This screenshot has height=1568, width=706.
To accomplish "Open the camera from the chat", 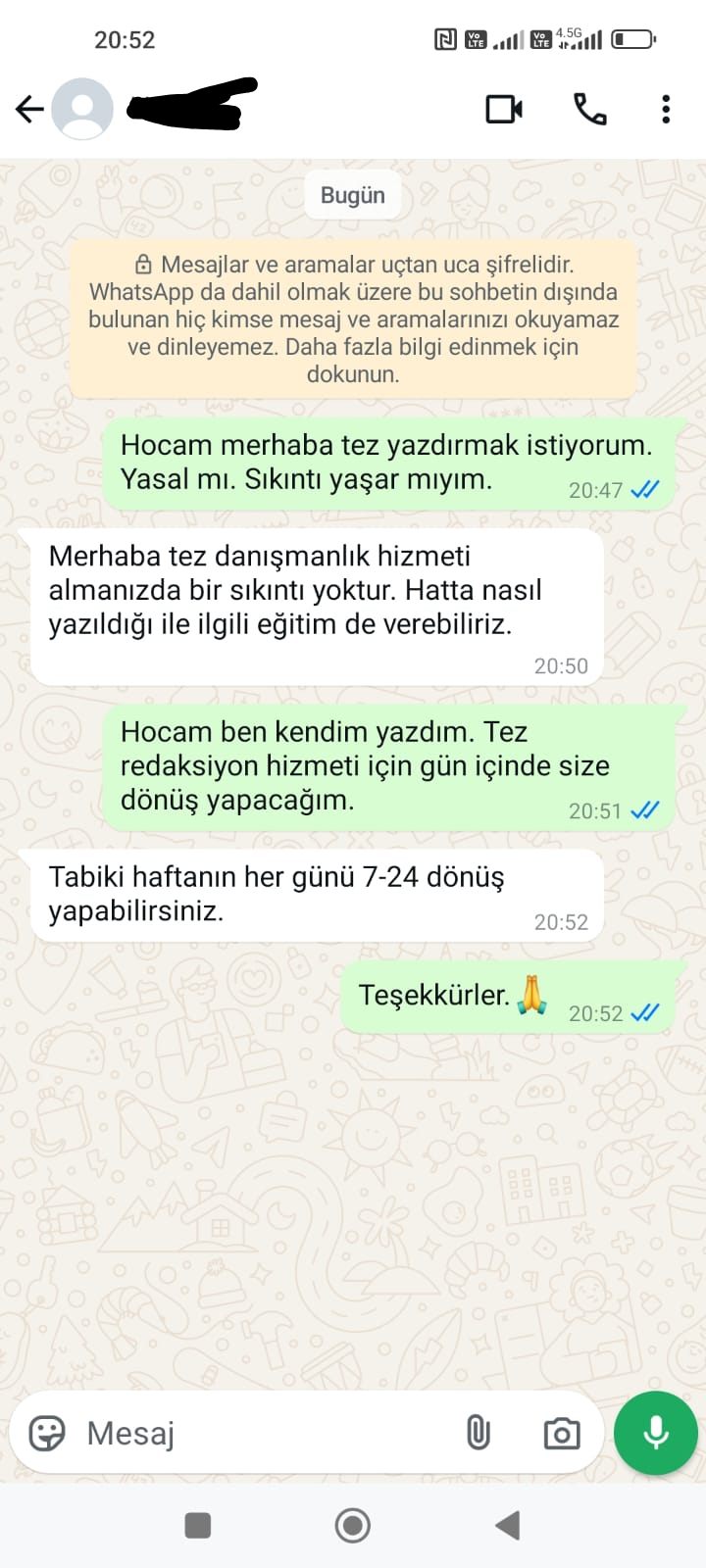I will click(562, 1434).
